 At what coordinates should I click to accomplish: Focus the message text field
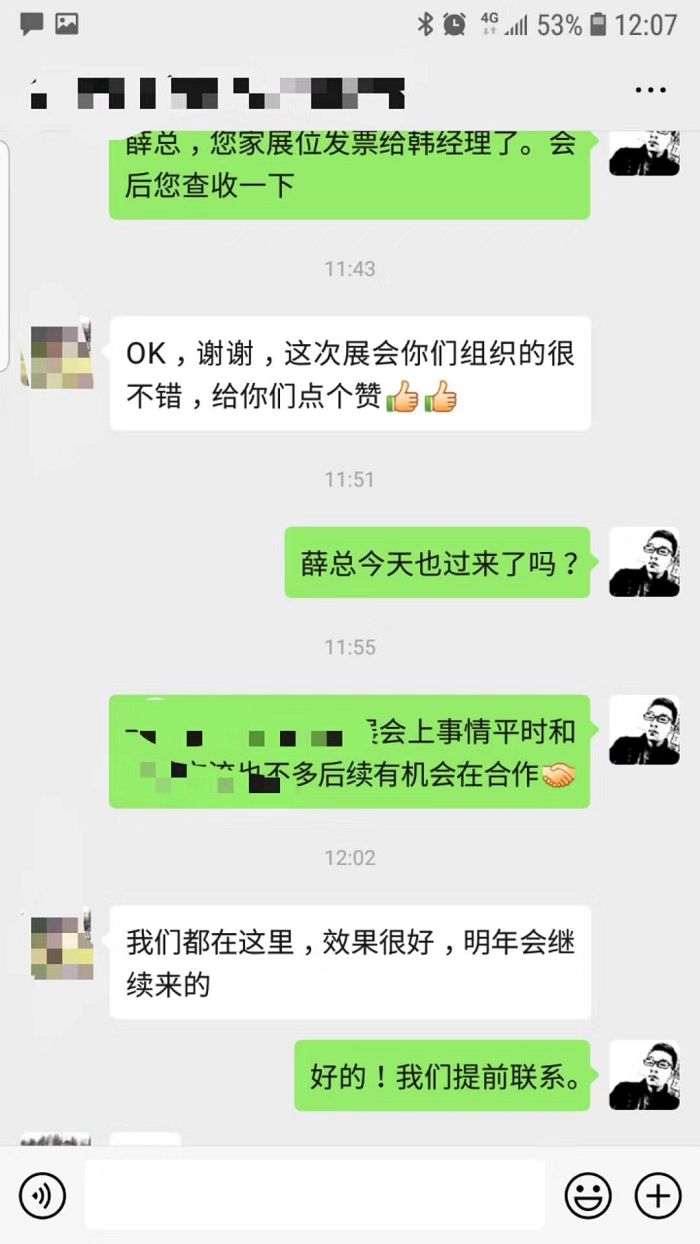314,1195
